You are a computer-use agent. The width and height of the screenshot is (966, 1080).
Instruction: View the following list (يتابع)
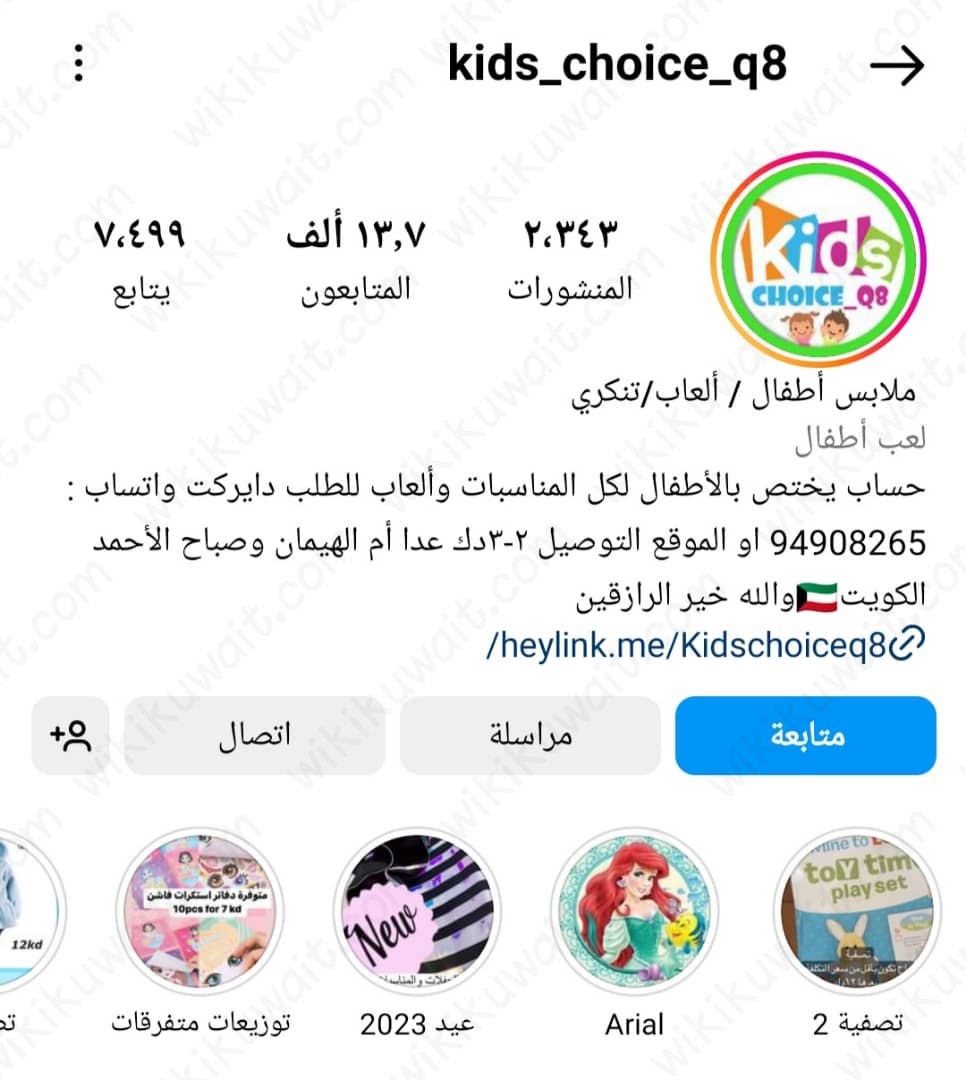point(141,261)
